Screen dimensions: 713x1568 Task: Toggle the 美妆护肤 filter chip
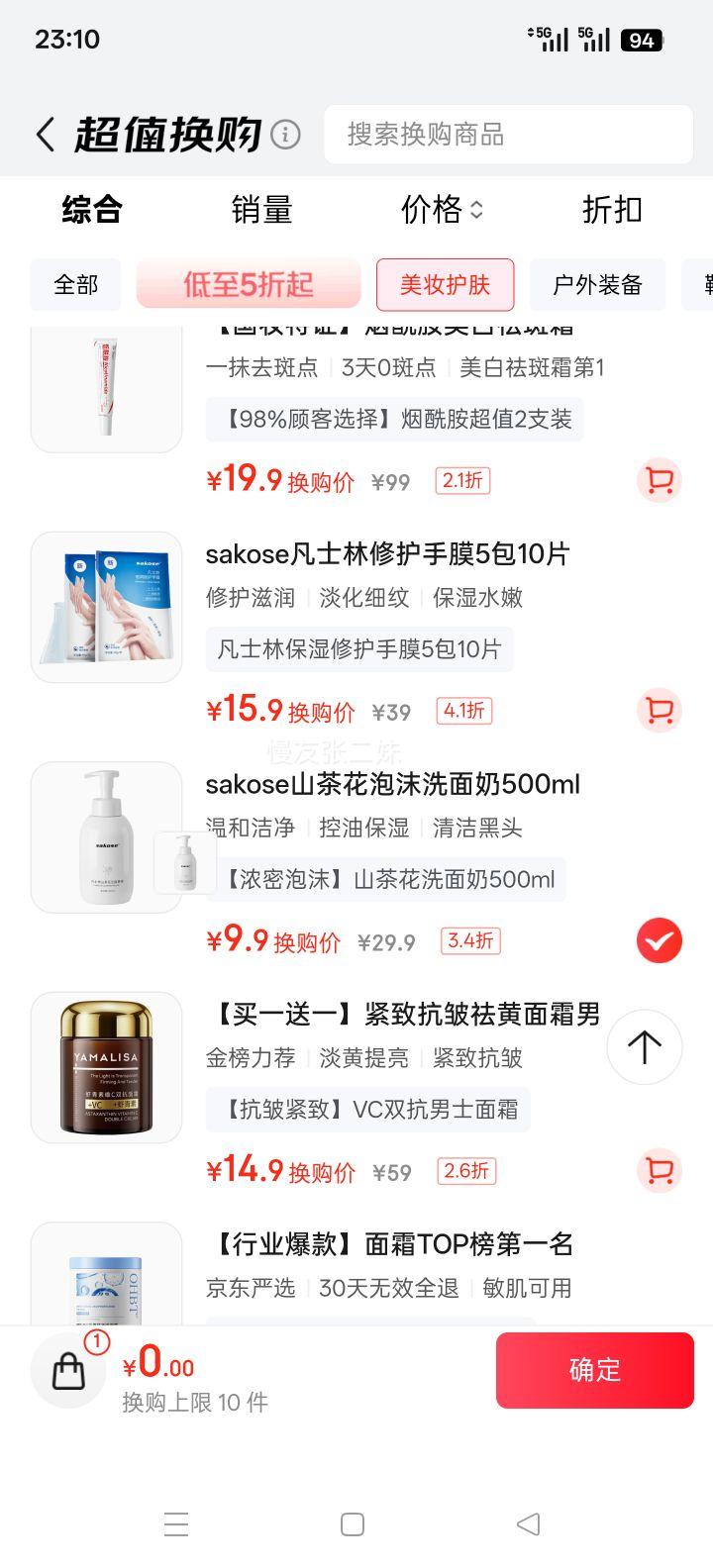pos(445,284)
